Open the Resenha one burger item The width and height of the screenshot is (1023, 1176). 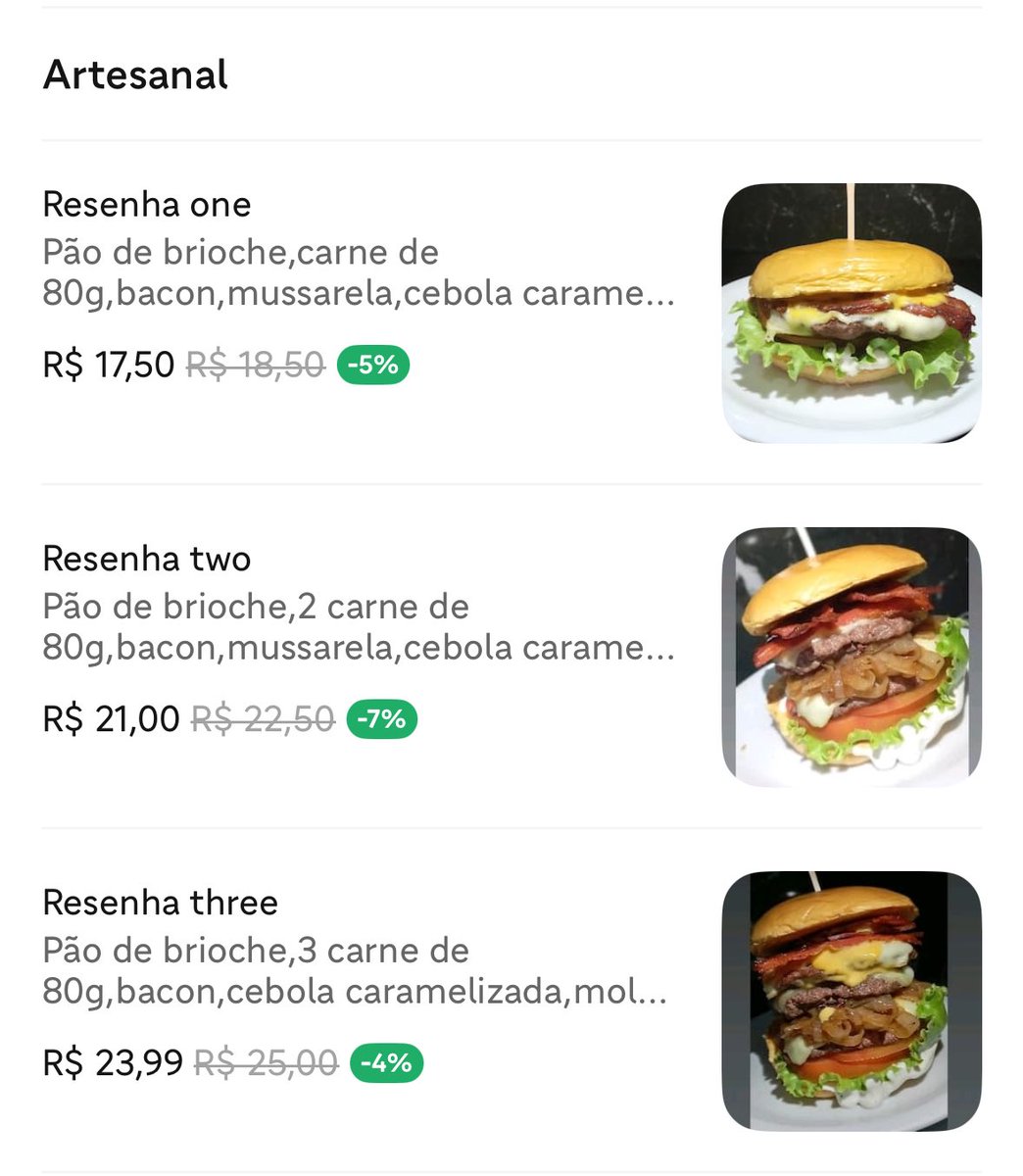(x=147, y=205)
